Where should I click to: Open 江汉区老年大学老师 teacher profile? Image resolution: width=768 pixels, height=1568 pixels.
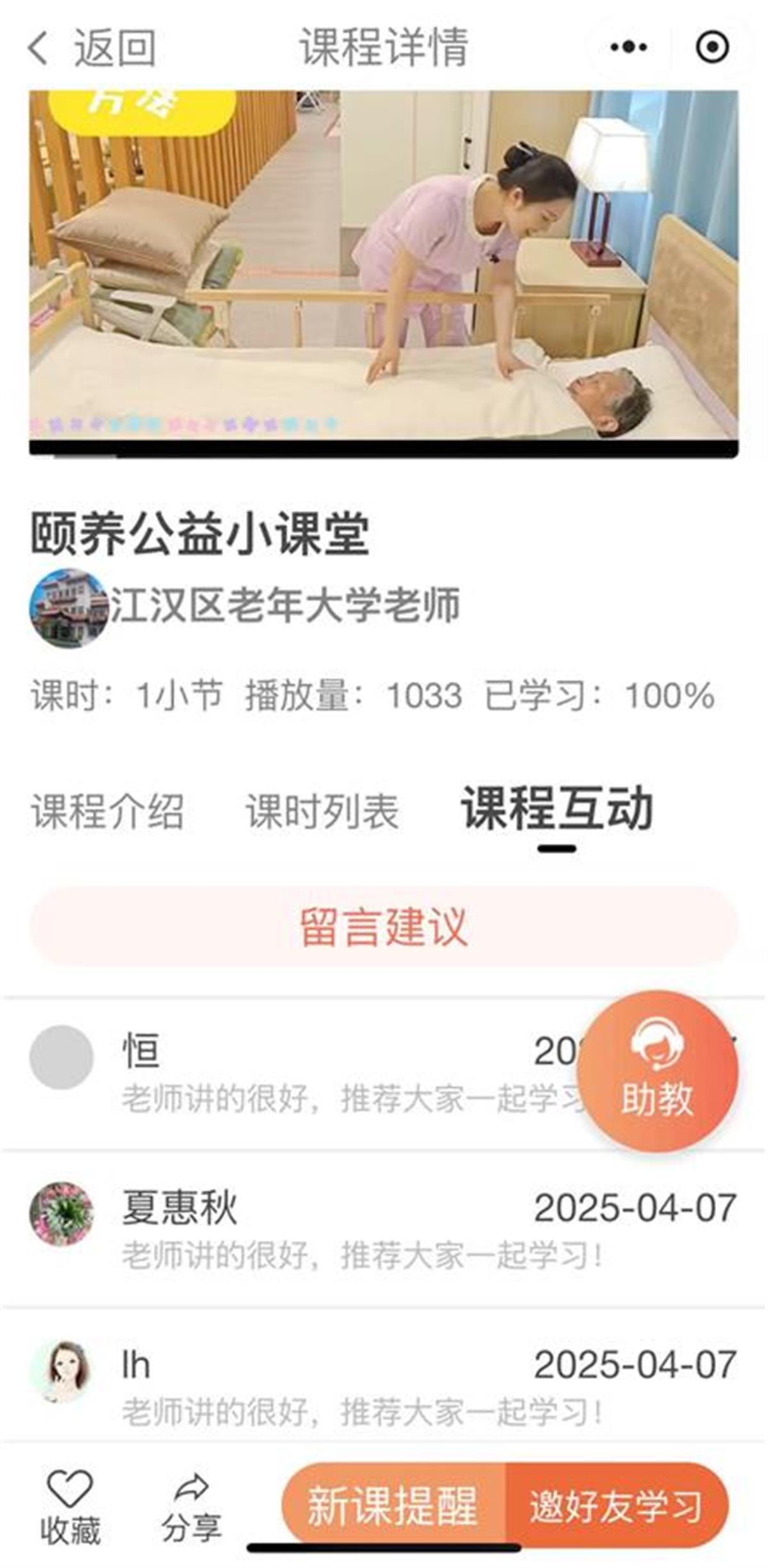pos(246,606)
